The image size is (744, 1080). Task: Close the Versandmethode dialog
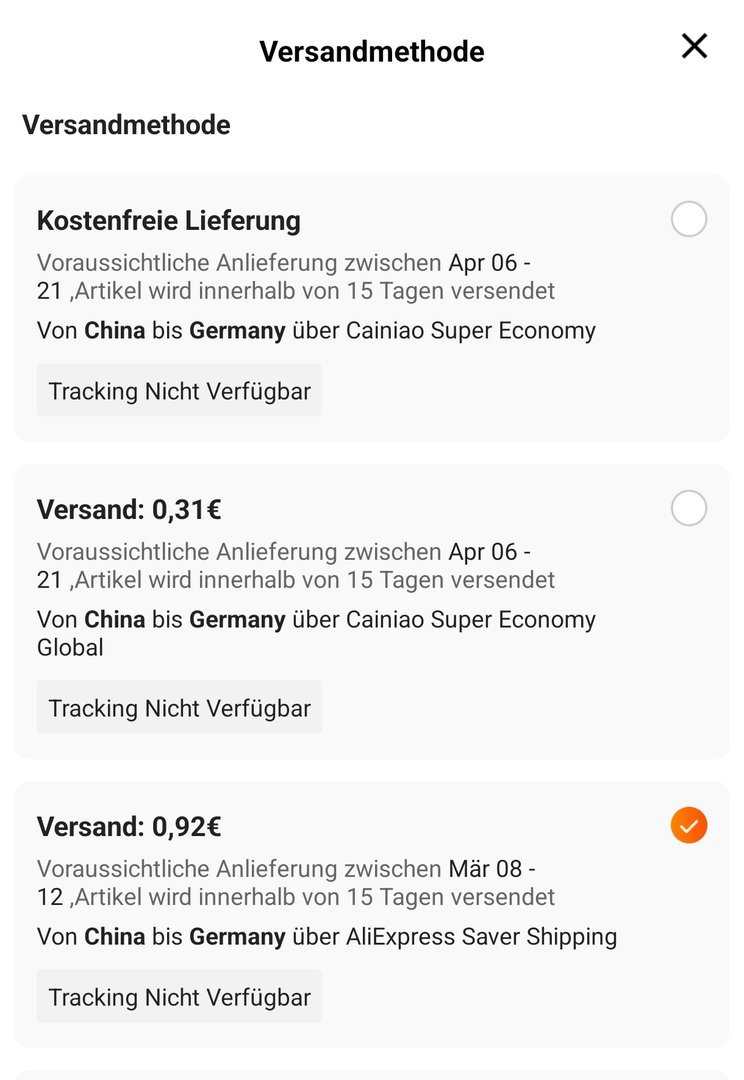click(x=694, y=46)
